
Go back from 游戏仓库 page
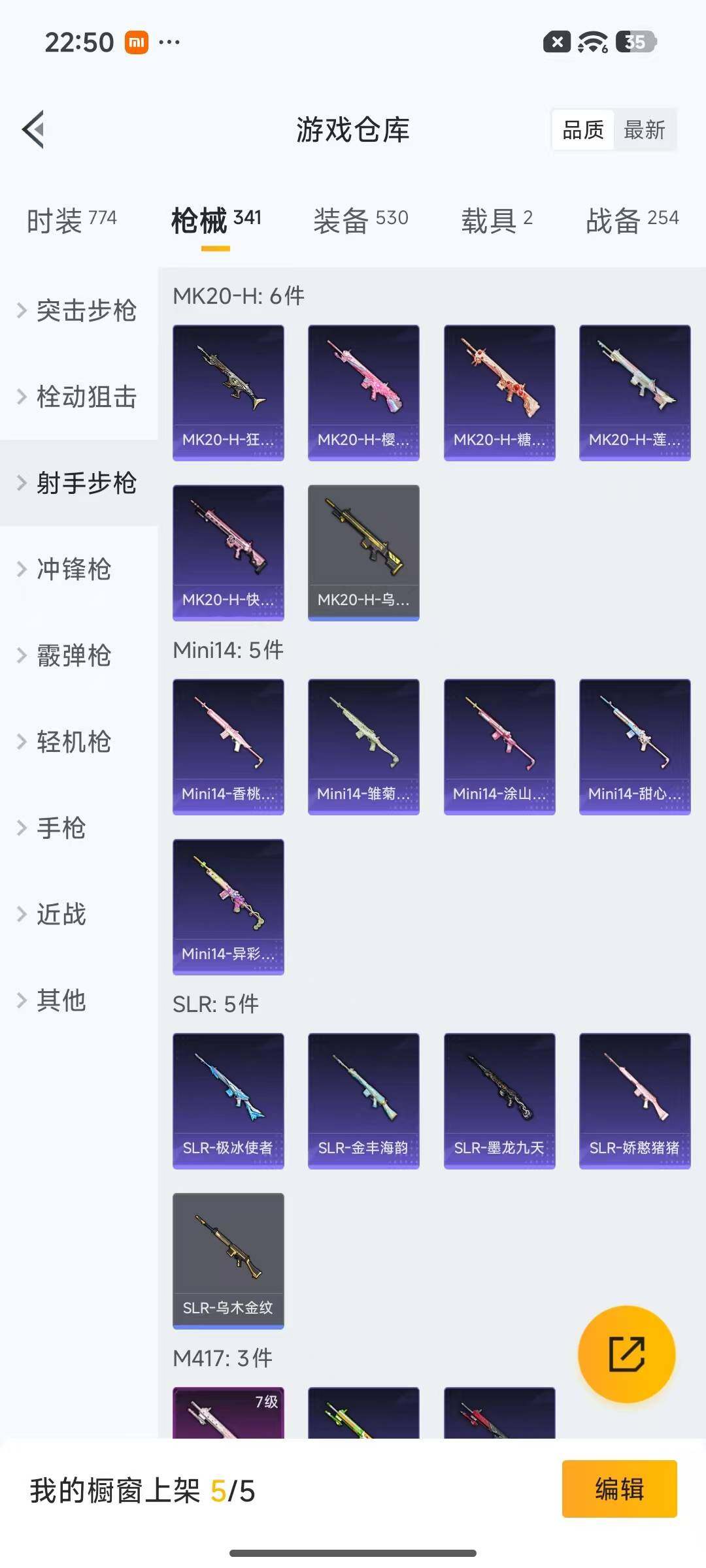(x=34, y=129)
